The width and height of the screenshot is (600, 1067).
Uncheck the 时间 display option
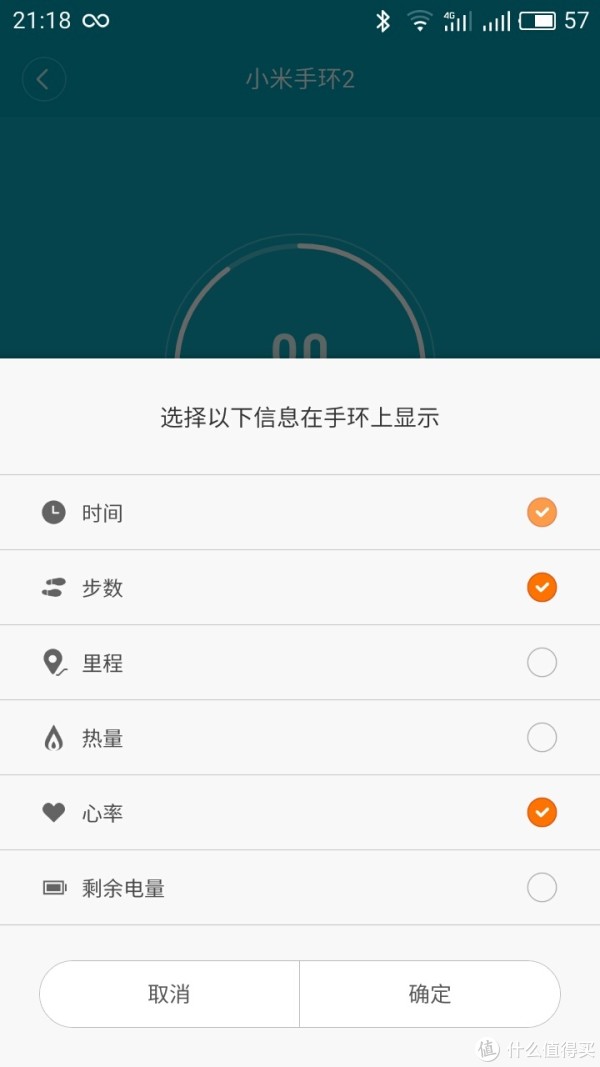coord(541,512)
